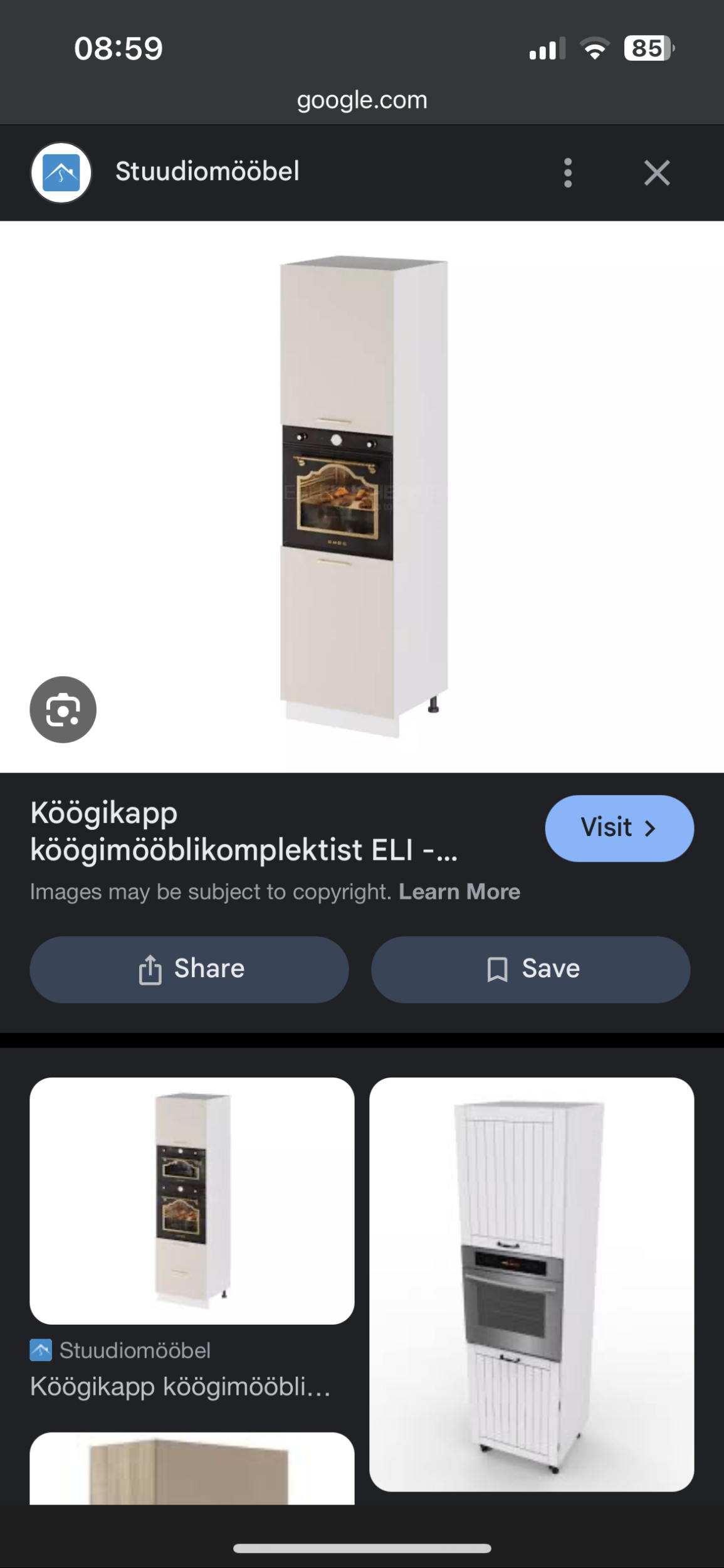Tap the google.com address bar

362,100
